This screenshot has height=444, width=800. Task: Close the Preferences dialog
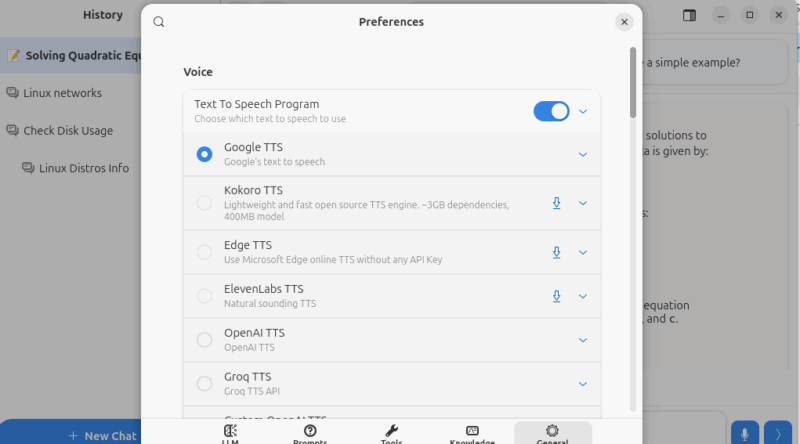(x=624, y=22)
